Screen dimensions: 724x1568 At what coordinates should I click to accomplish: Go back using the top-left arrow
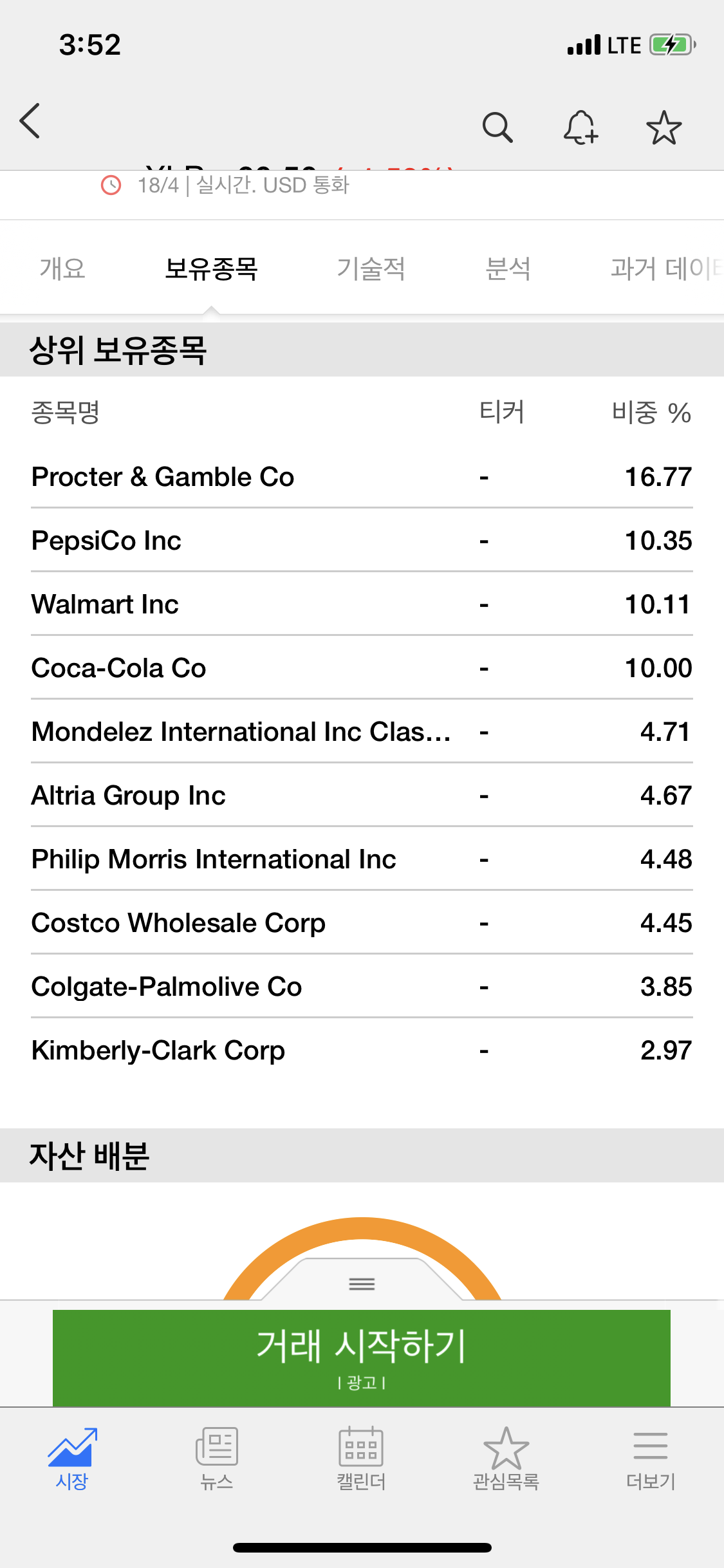(30, 121)
